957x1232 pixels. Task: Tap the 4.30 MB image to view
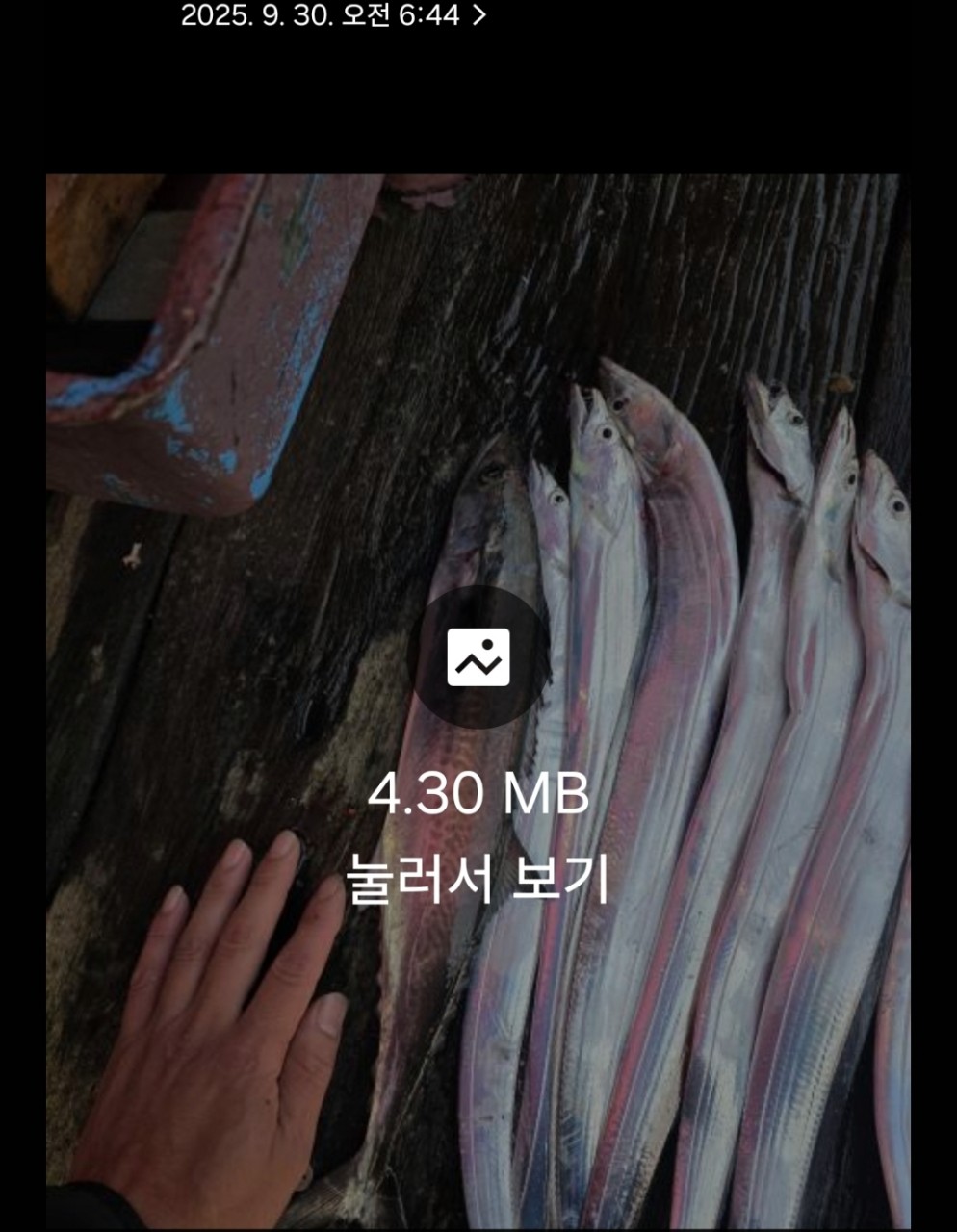(478, 657)
